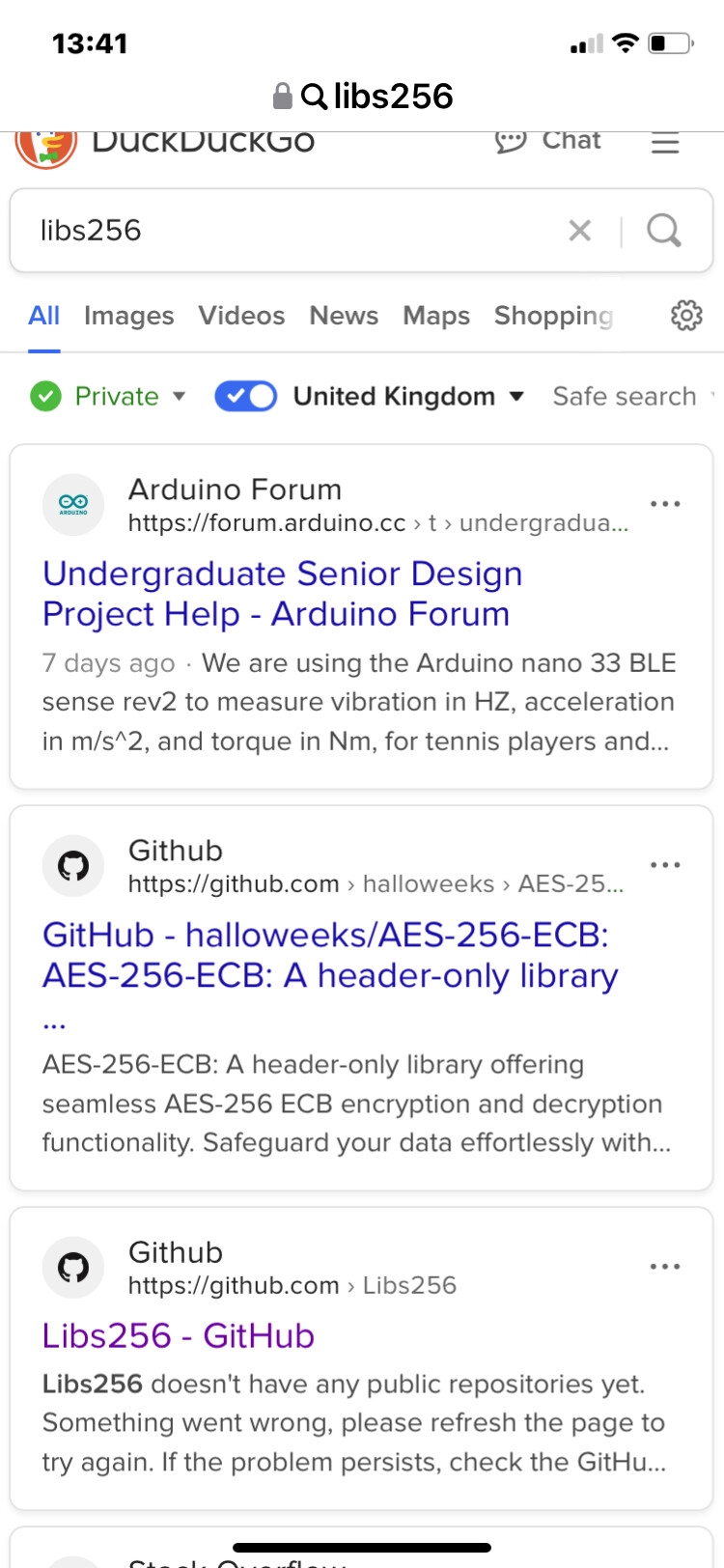
Task: Open Duck.ai Chat
Action: (547, 141)
